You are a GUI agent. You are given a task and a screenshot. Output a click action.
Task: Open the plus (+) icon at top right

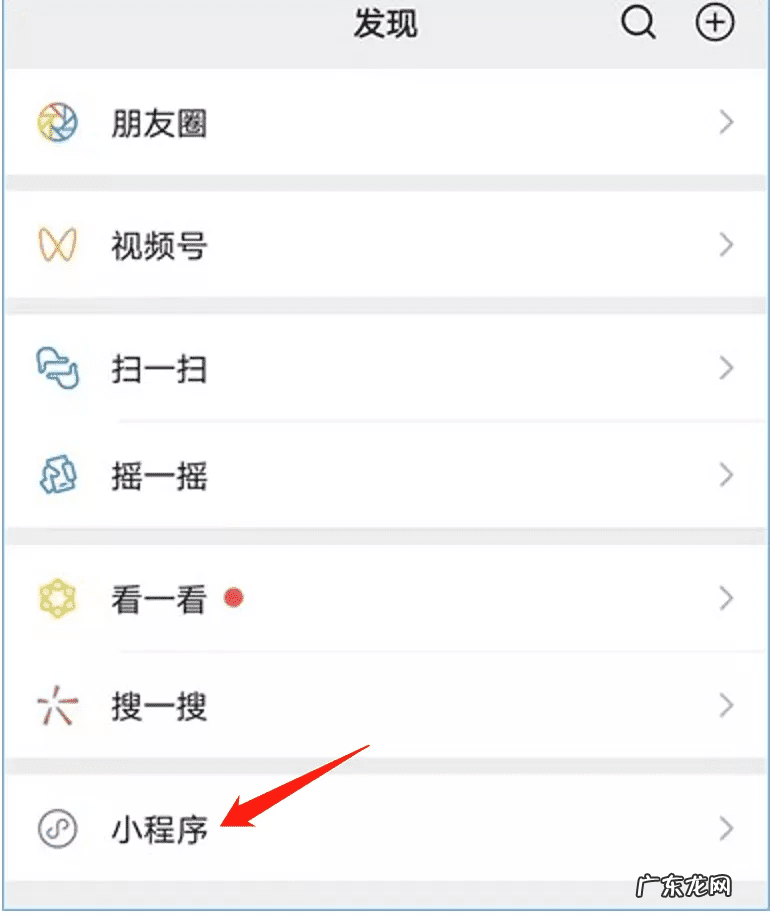tap(715, 24)
